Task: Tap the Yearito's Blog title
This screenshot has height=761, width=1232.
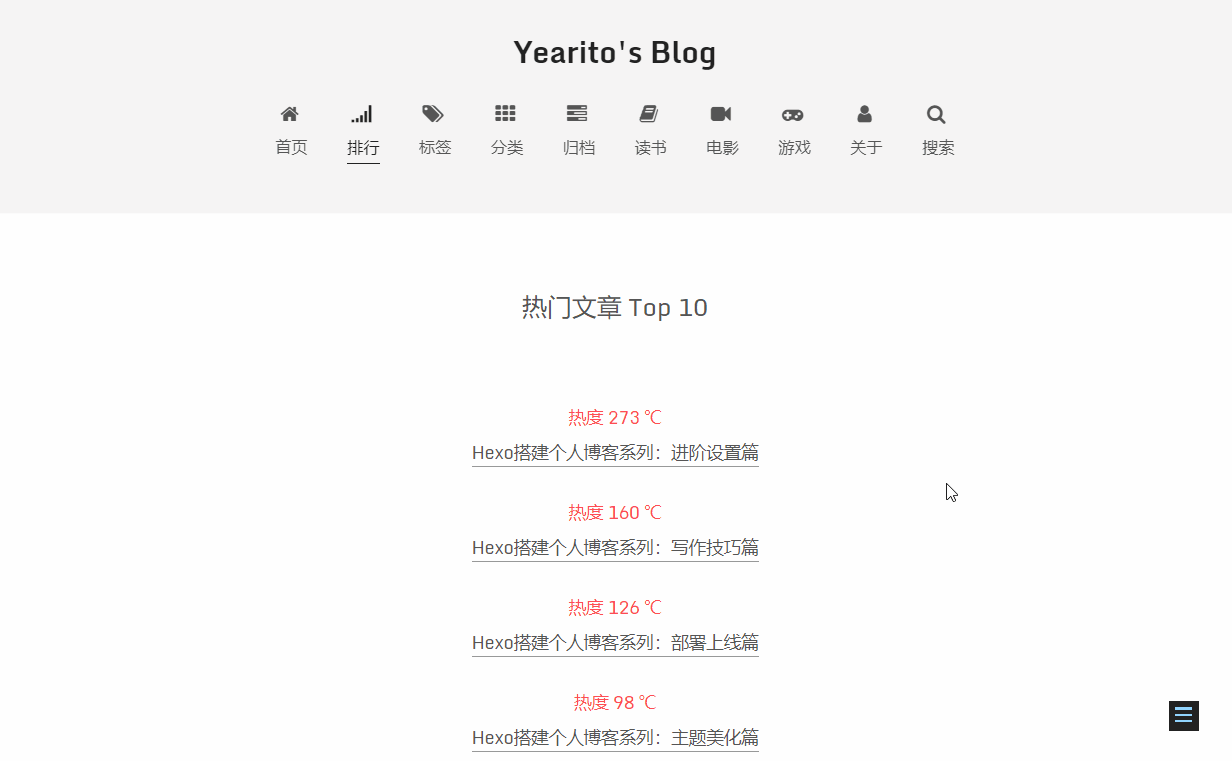Action: [614, 52]
